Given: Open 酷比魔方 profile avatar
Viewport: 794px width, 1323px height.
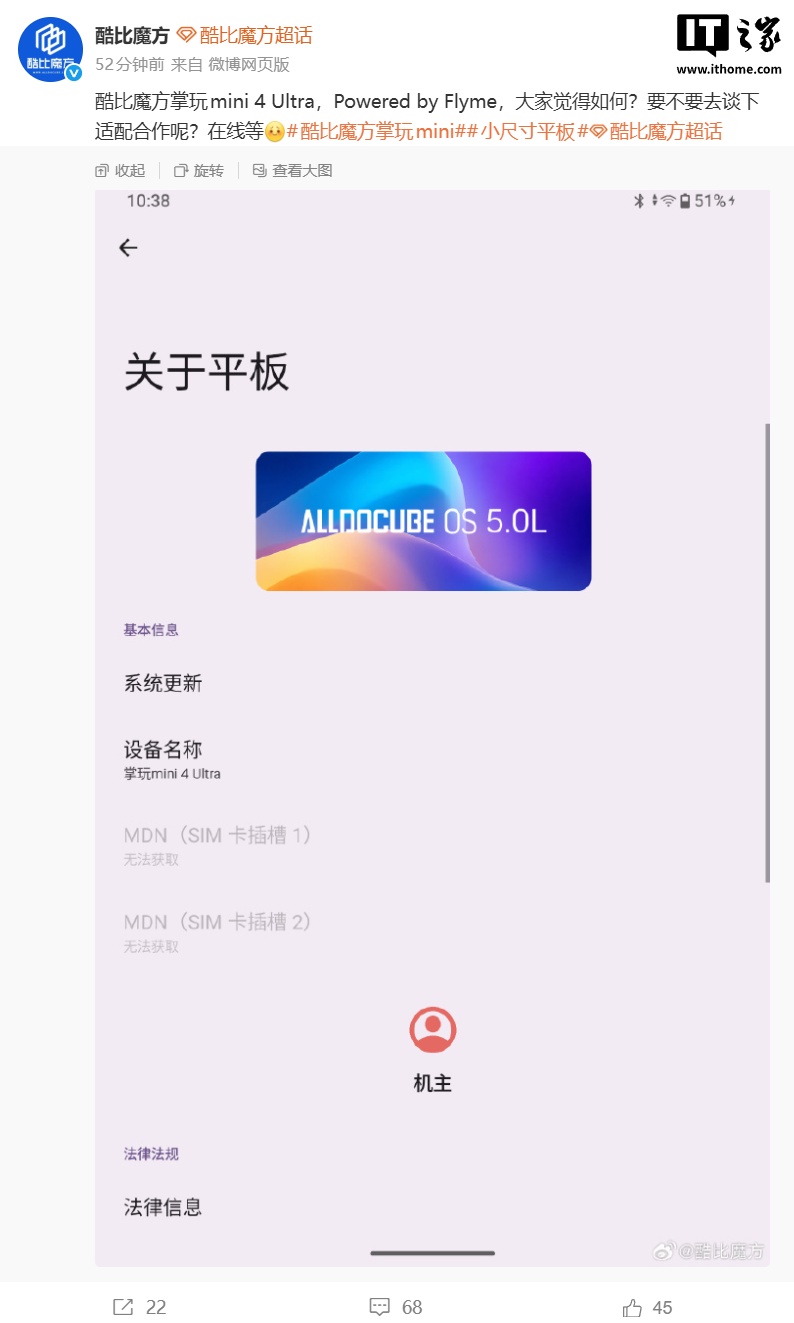Looking at the screenshot, I should click(x=50, y=48).
